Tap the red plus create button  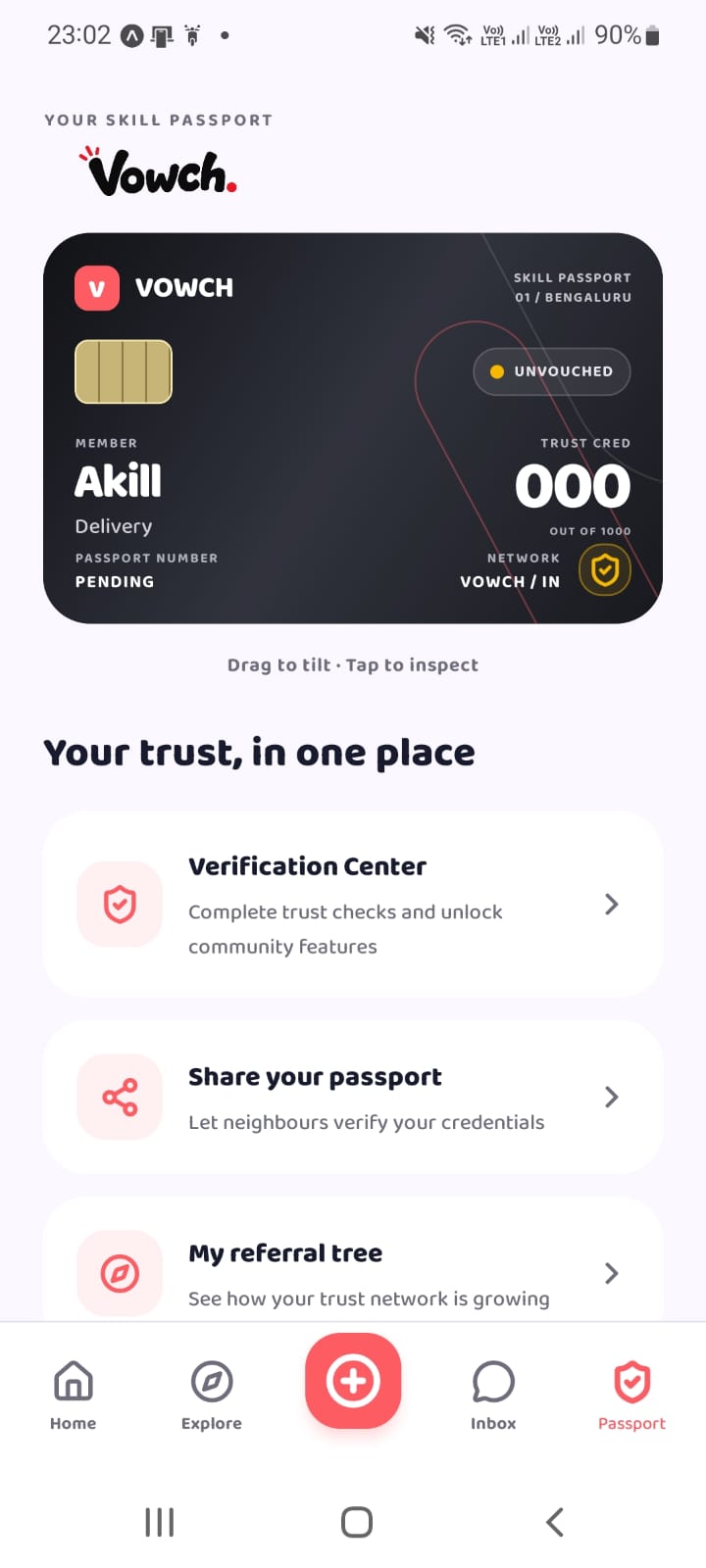pyautogui.click(x=353, y=1381)
